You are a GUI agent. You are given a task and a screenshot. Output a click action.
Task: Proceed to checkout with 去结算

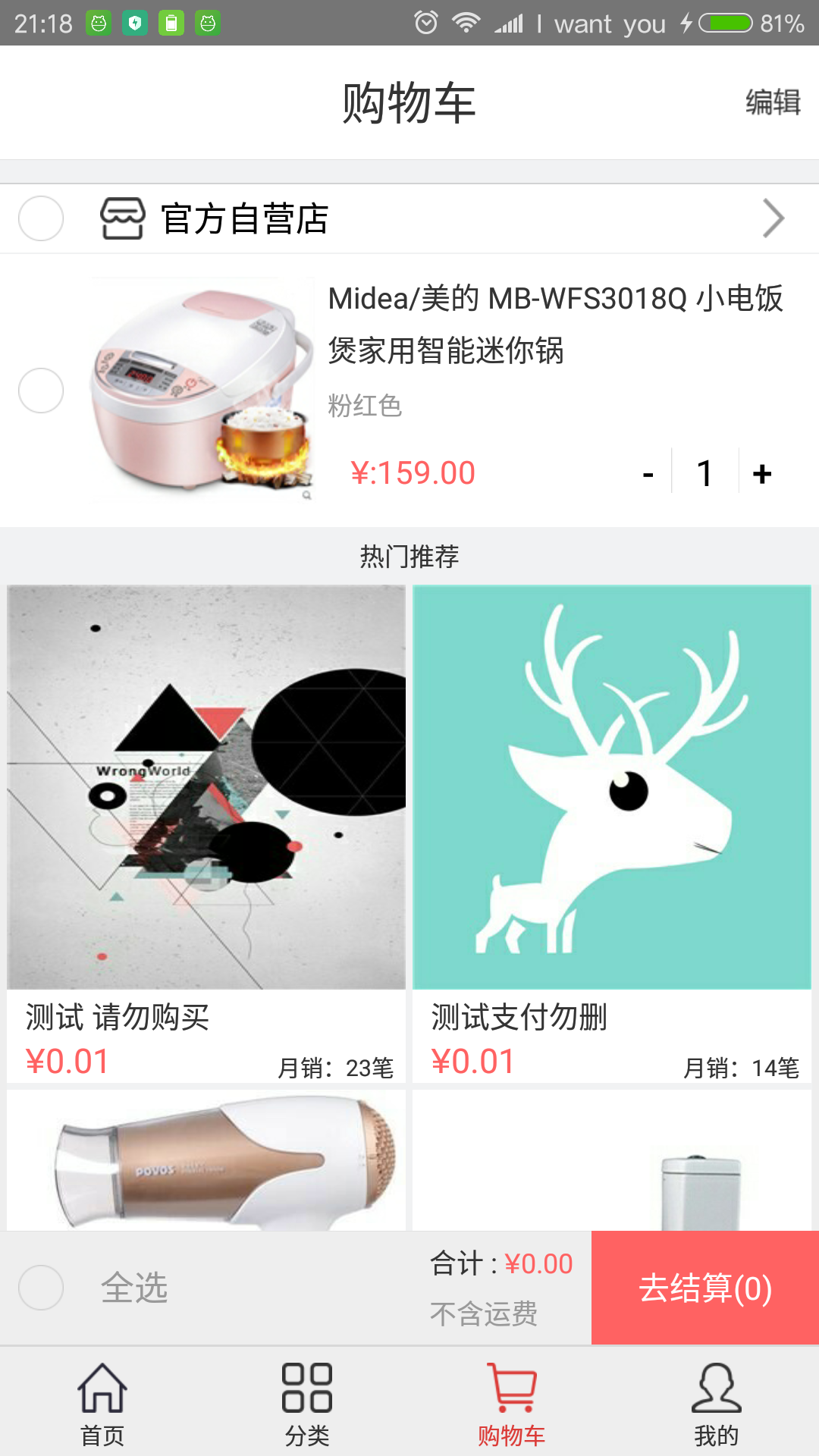705,1288
